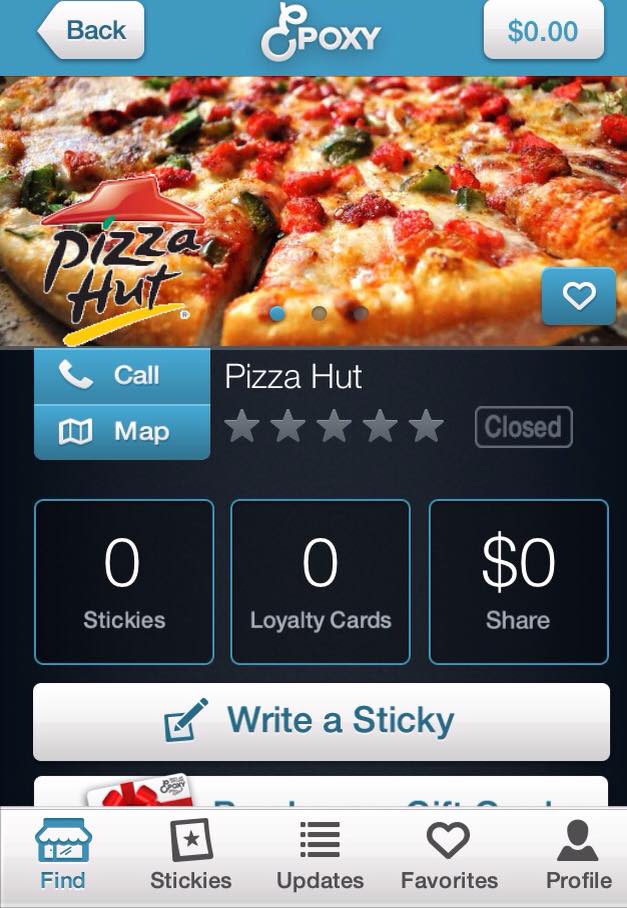Add Pizza Hut to favorites with heart

pyautogui.click(x=578, y=296)
